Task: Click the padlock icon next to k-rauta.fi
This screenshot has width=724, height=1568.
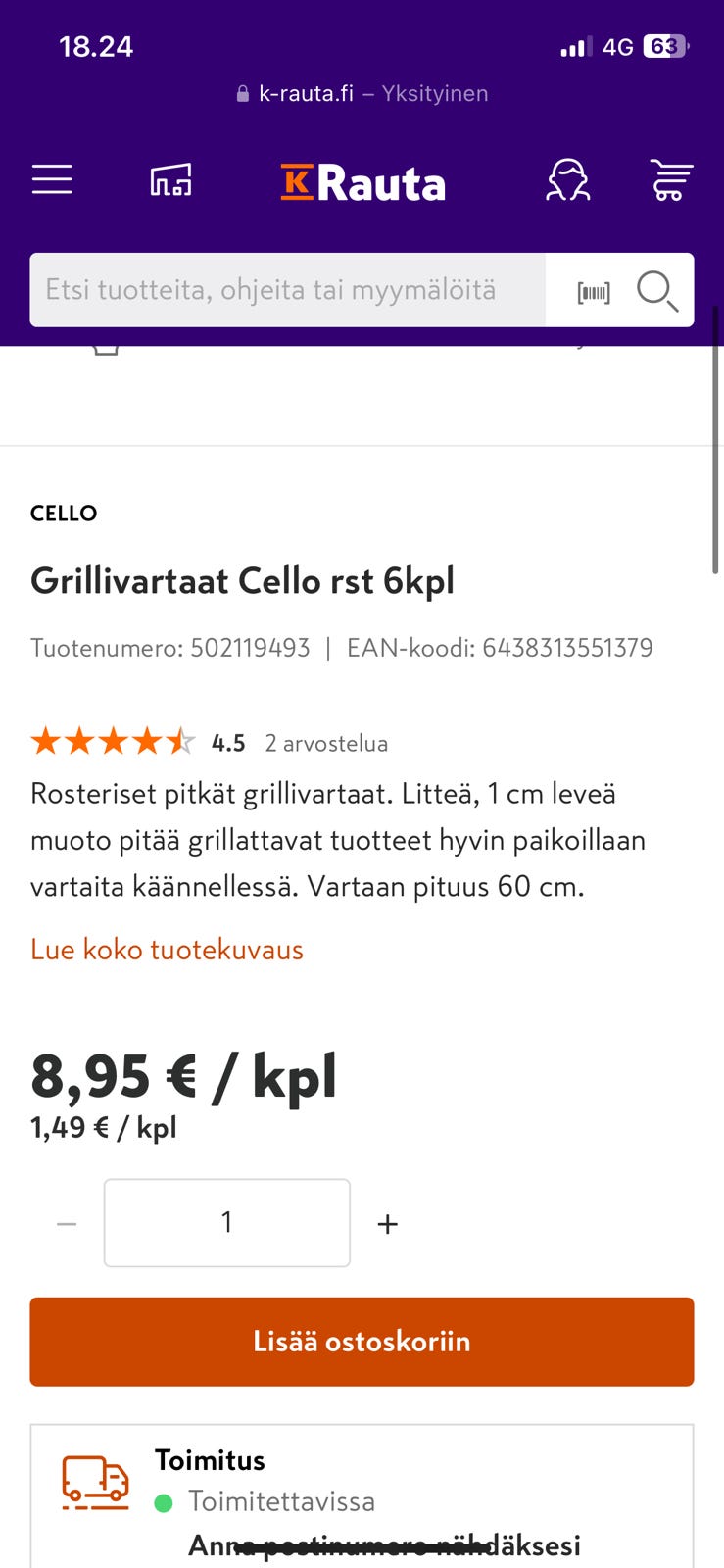Action: 240,92
